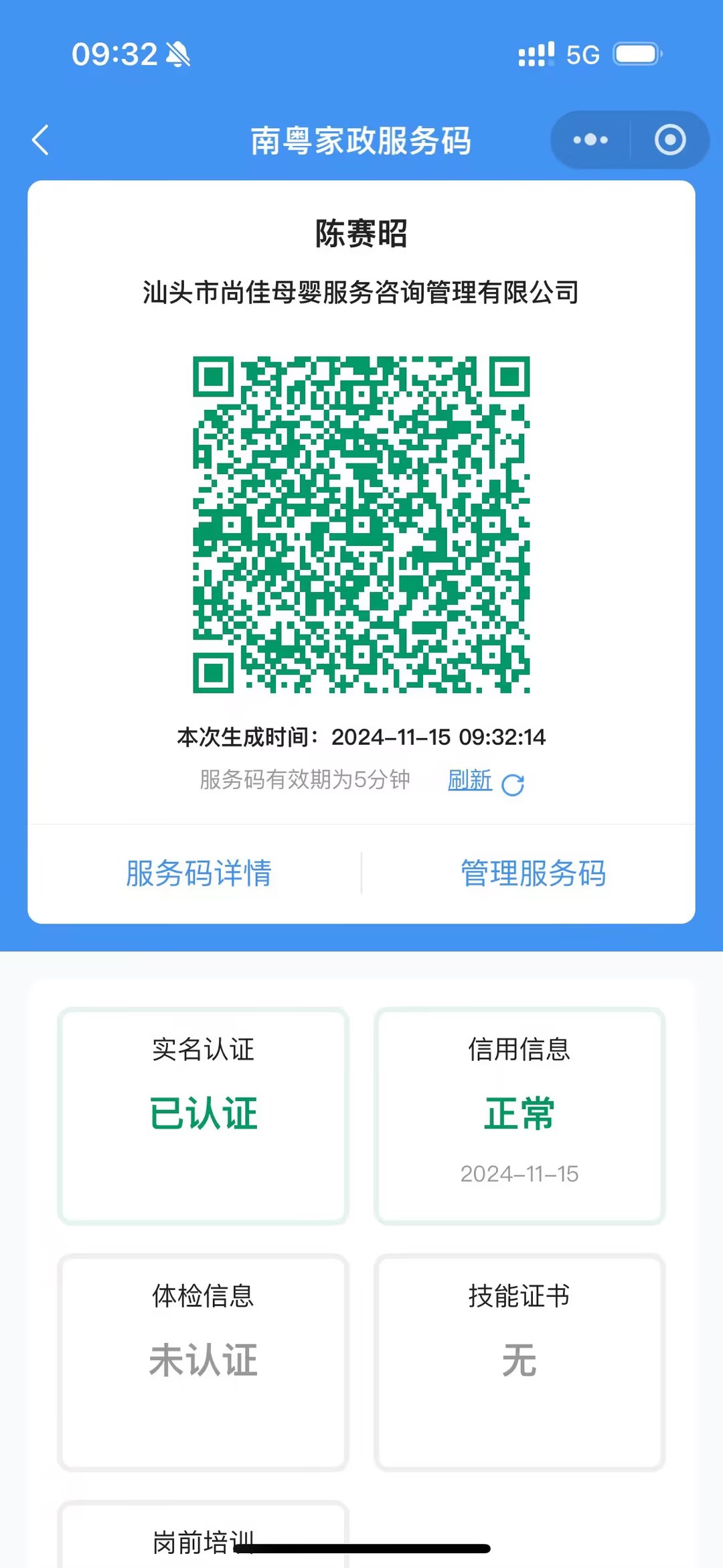Open 管理服务码 manage service code
This screenshot has height=1568, width=723.
point(532,872)
